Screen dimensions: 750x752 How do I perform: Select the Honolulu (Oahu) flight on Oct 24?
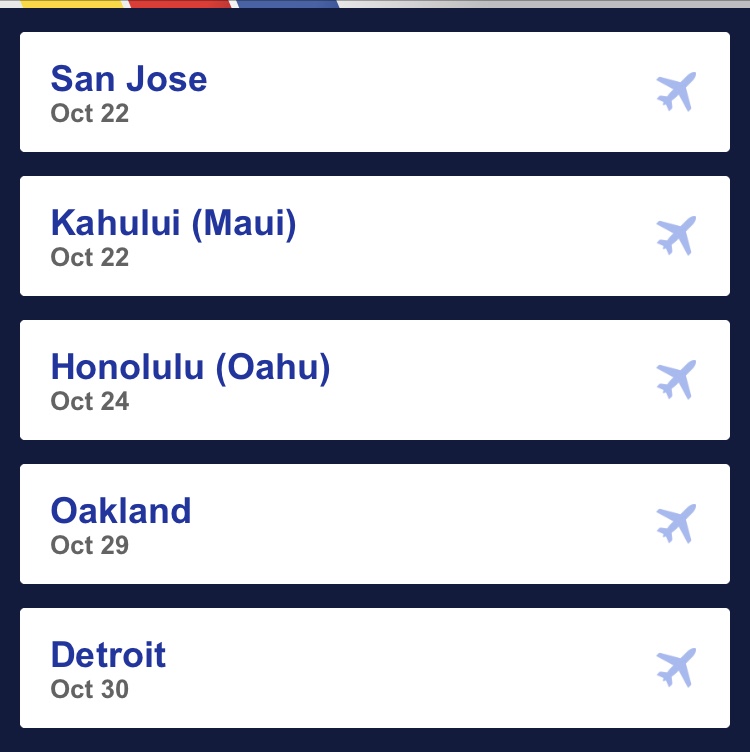374,380
